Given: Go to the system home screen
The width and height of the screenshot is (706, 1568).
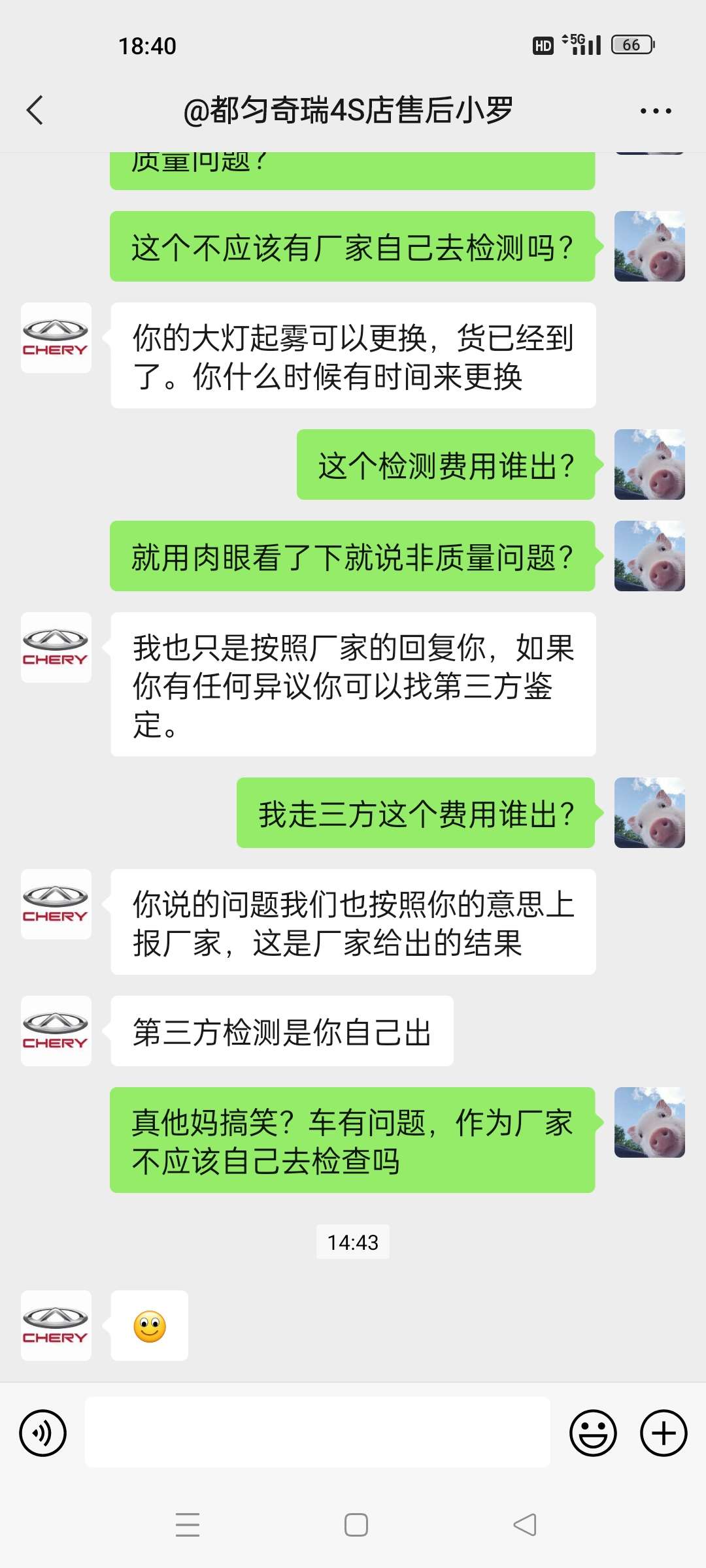Looking at the screenshot, I should [356, 1525].
